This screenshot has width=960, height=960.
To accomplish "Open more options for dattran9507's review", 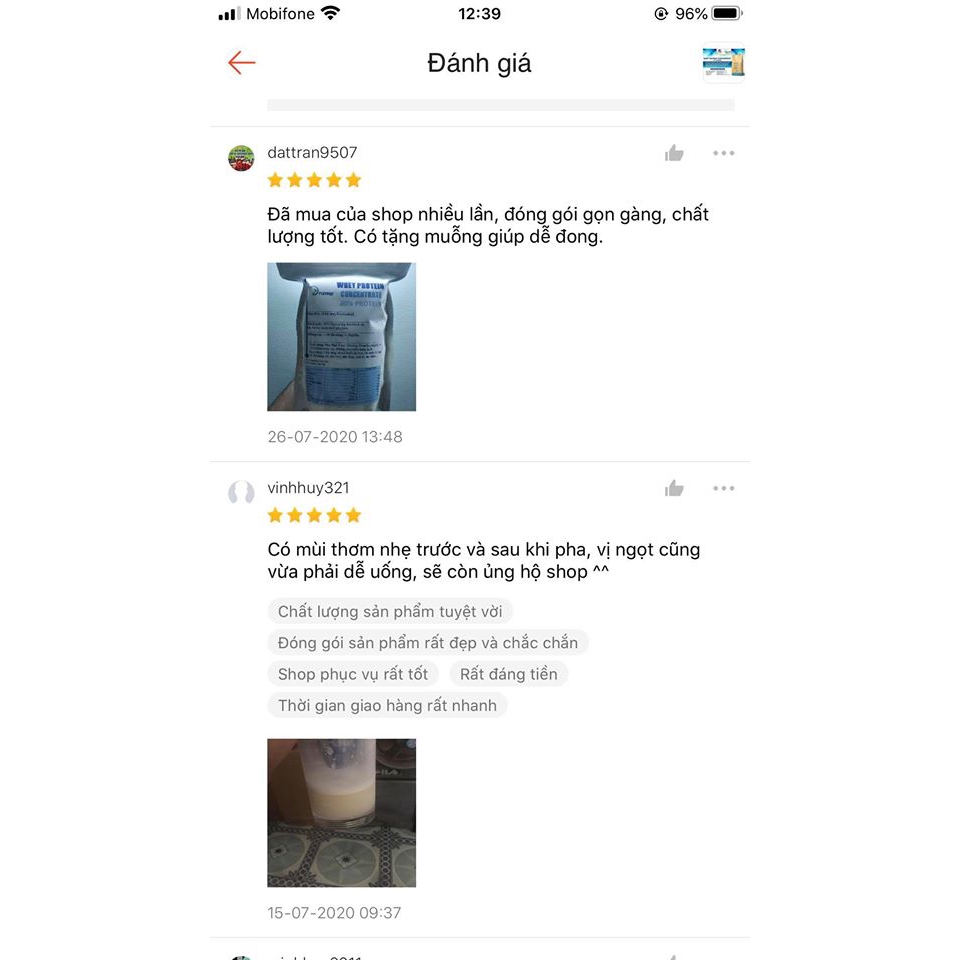I will point(723,153).
